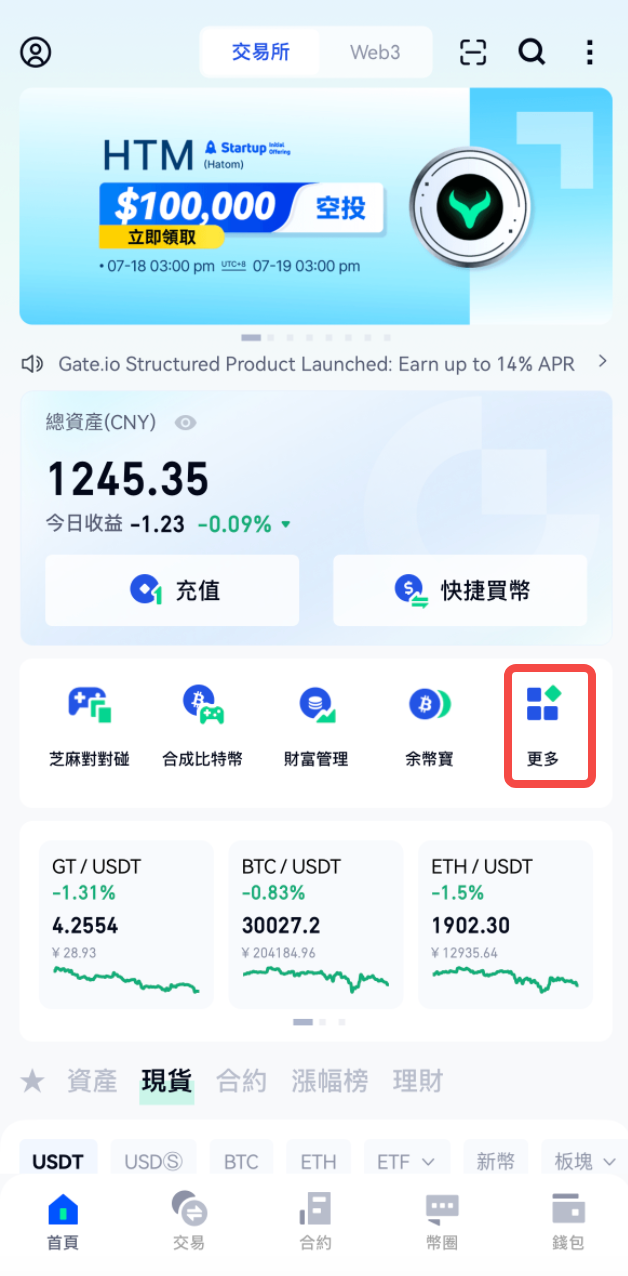Select the BTC market chip

pos(241,1162)
